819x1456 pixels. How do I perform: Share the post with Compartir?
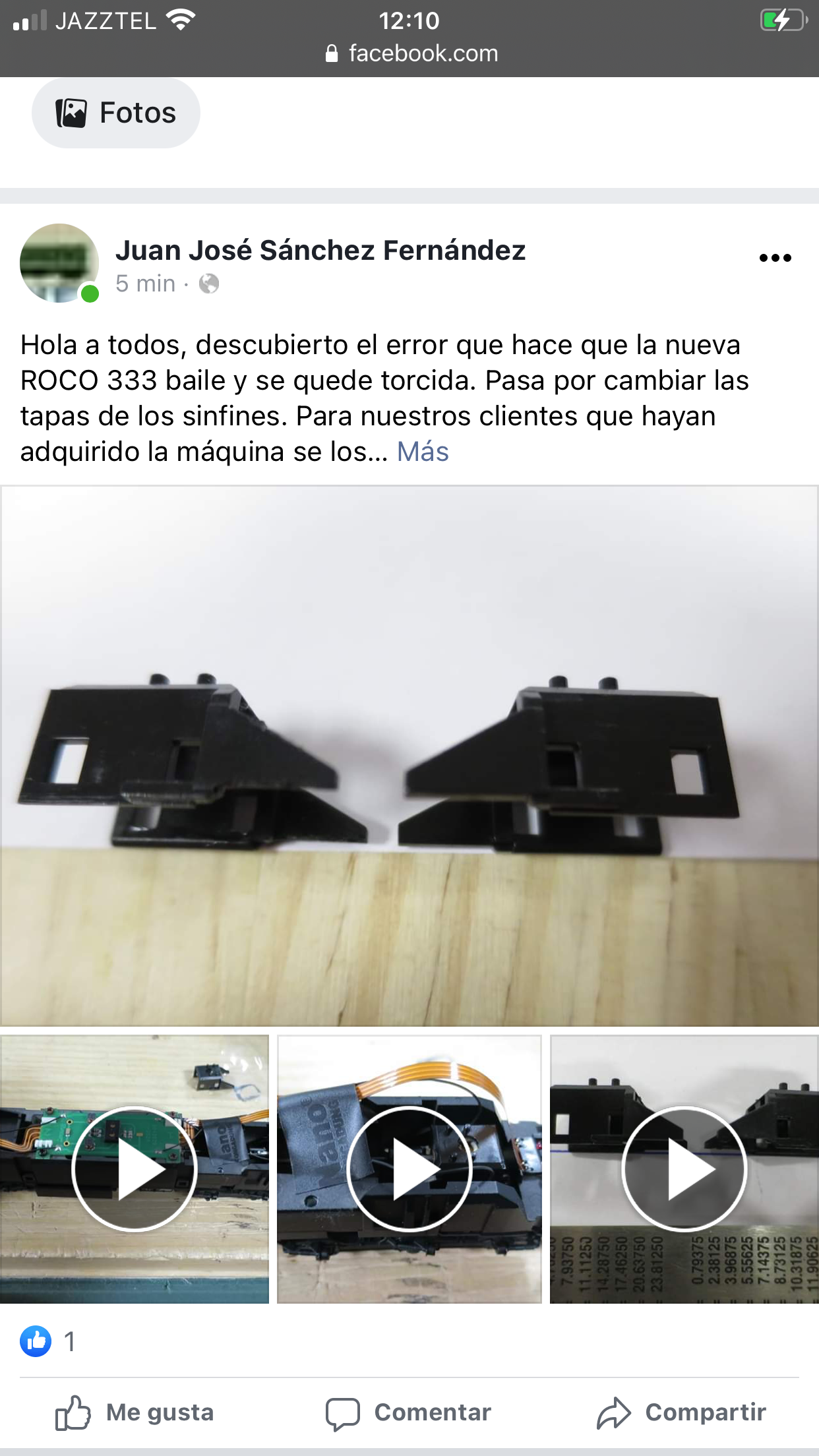682,1412
